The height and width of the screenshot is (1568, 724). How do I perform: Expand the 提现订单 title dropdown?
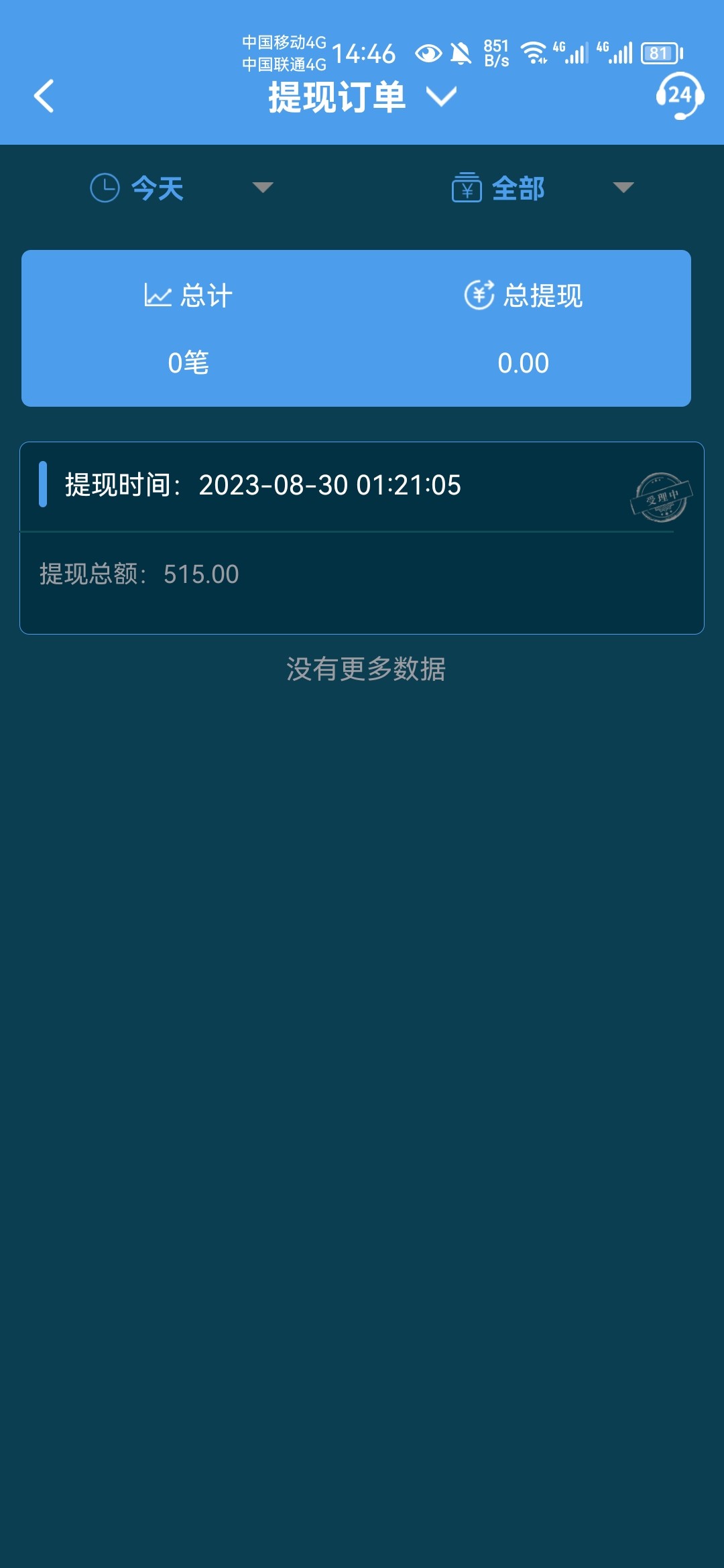point(440,98)
